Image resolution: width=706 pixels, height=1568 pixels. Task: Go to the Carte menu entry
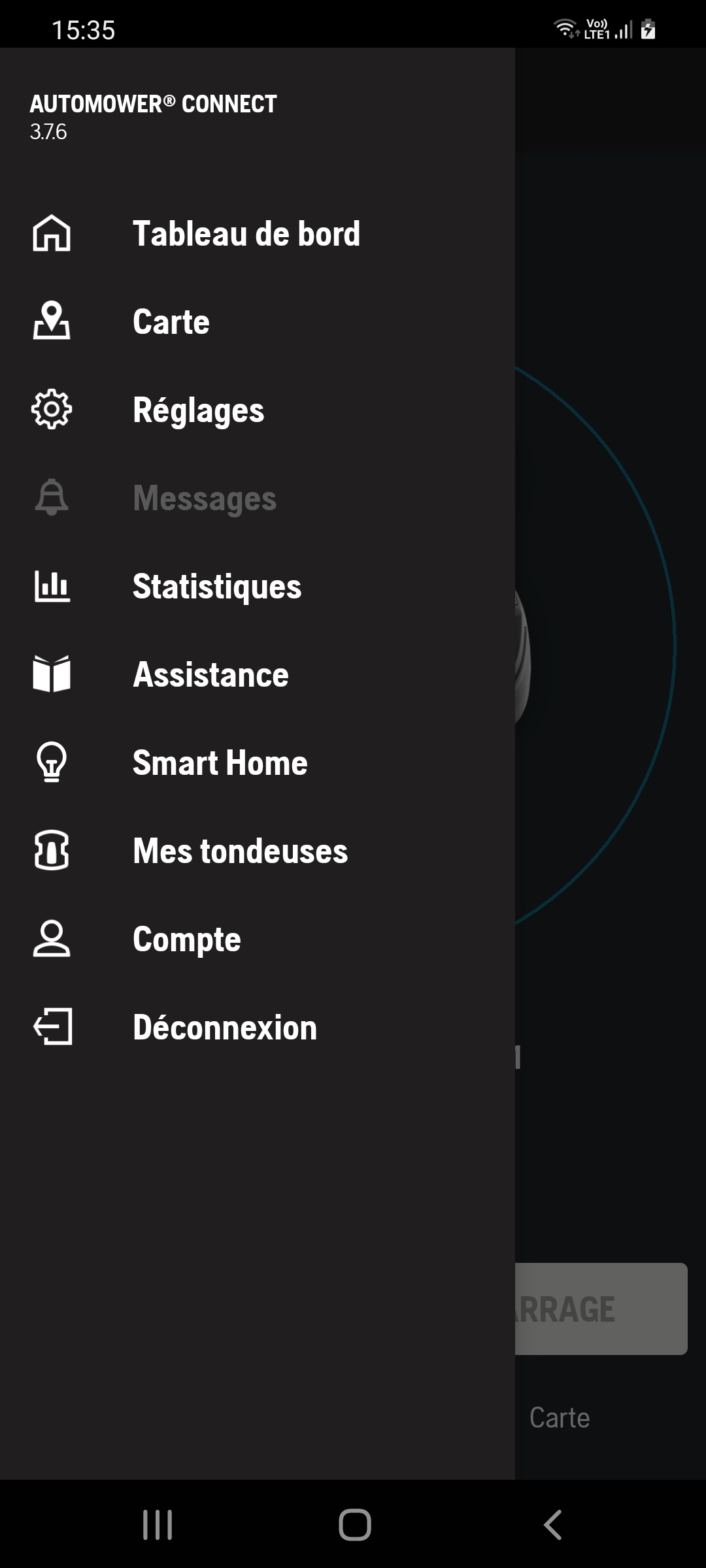coord(258,322)
